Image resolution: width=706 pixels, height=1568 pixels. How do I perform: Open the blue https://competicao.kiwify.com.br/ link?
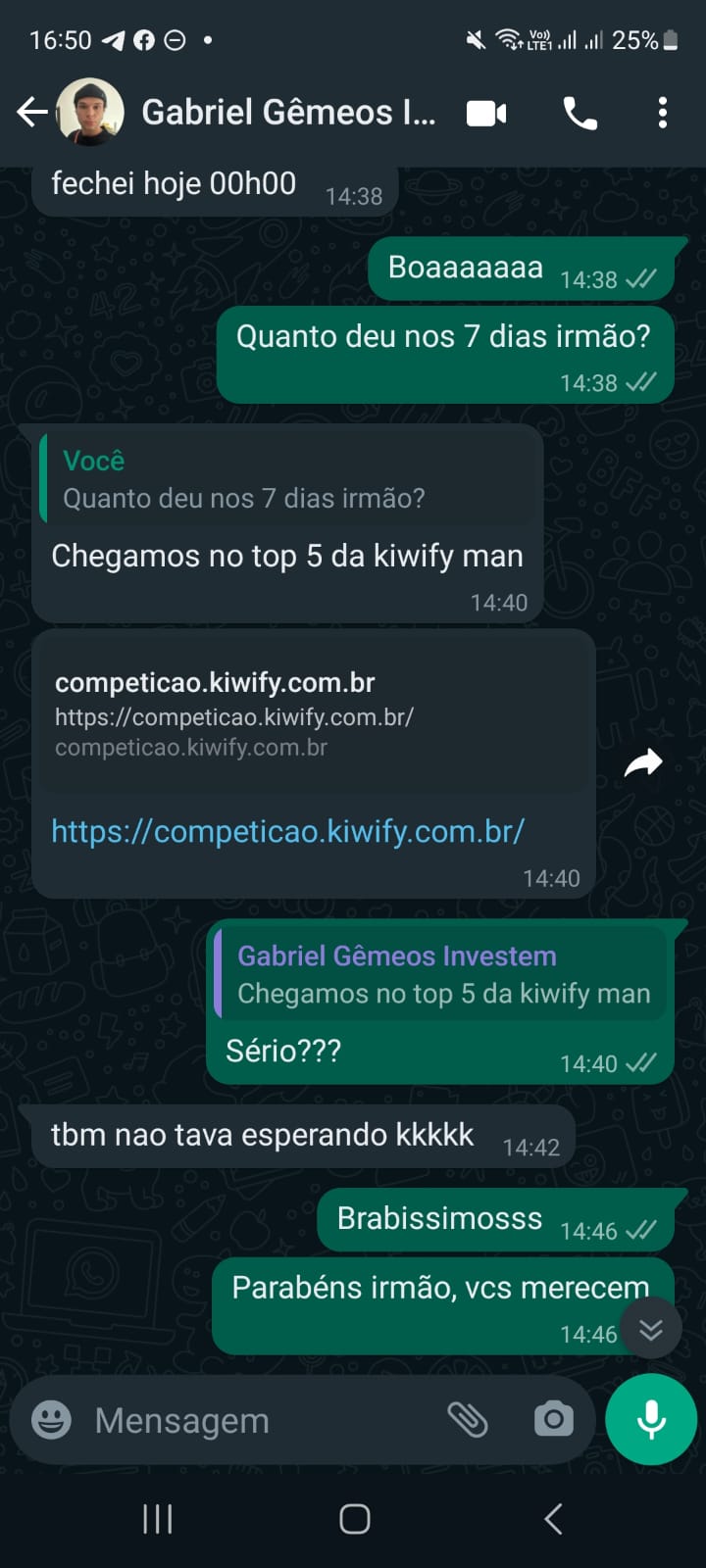(x=287, y=831)
